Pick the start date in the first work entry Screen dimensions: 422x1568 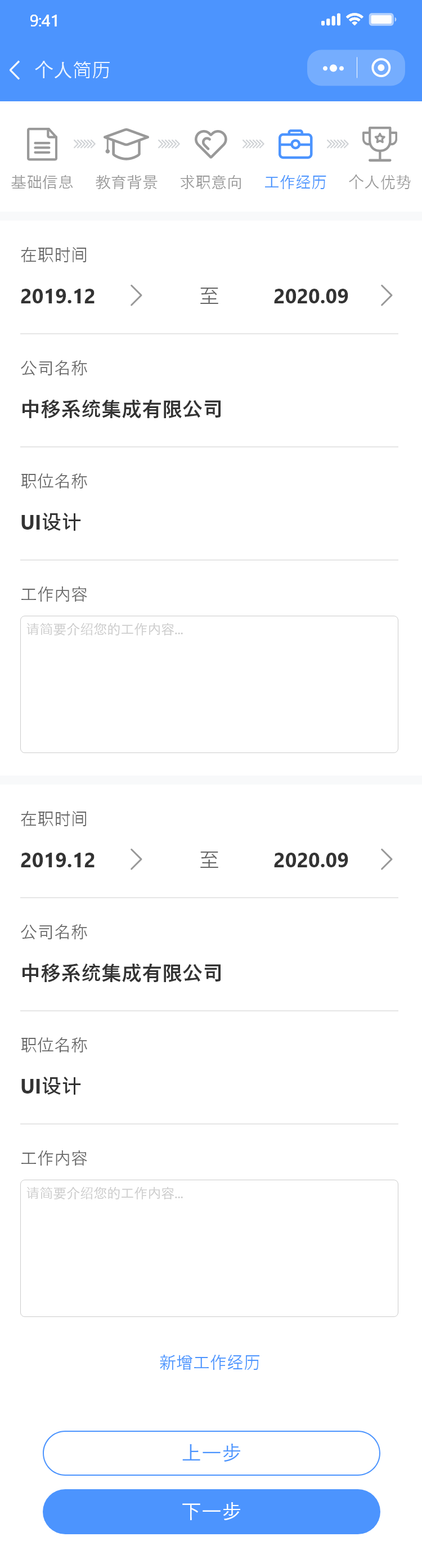(x=81, y=296)
